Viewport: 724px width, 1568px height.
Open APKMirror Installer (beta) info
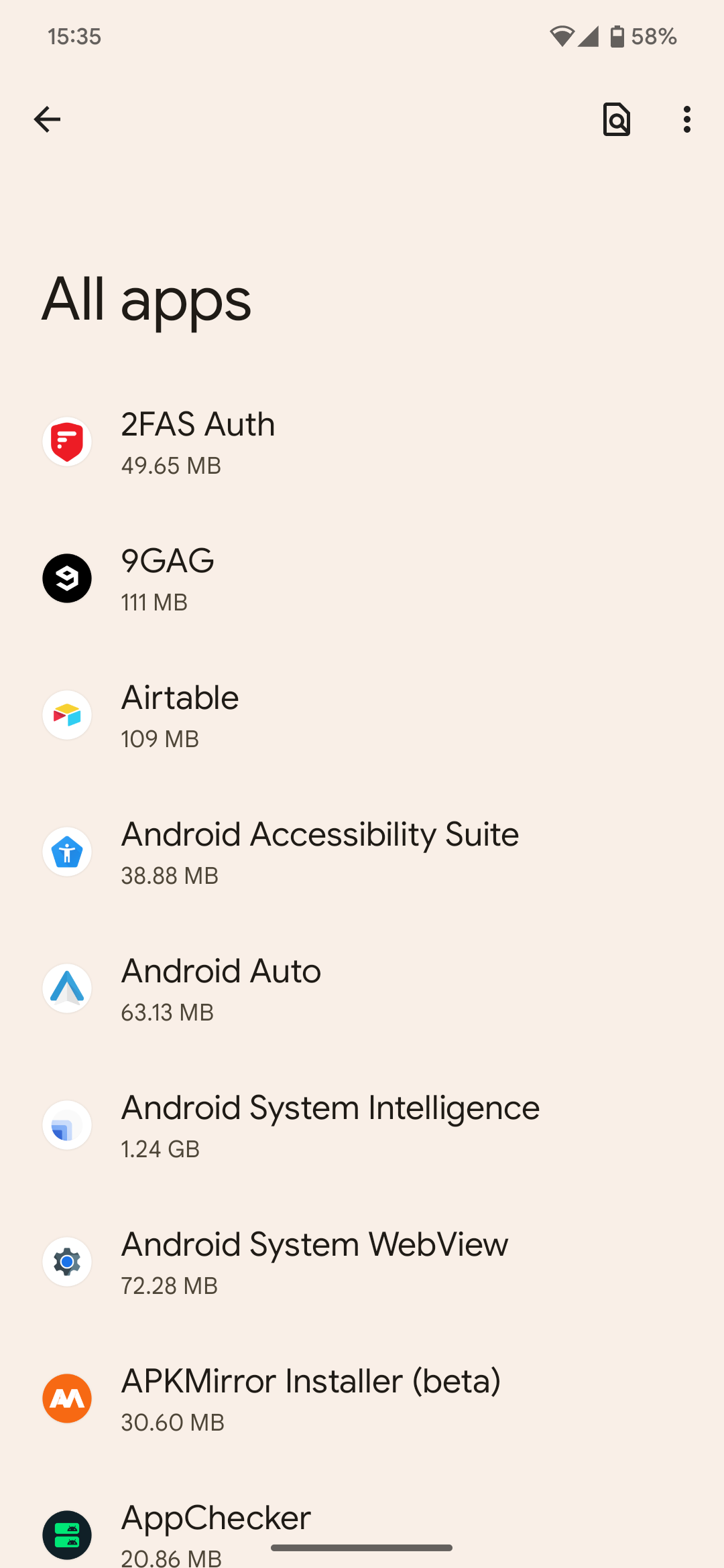311,1399
